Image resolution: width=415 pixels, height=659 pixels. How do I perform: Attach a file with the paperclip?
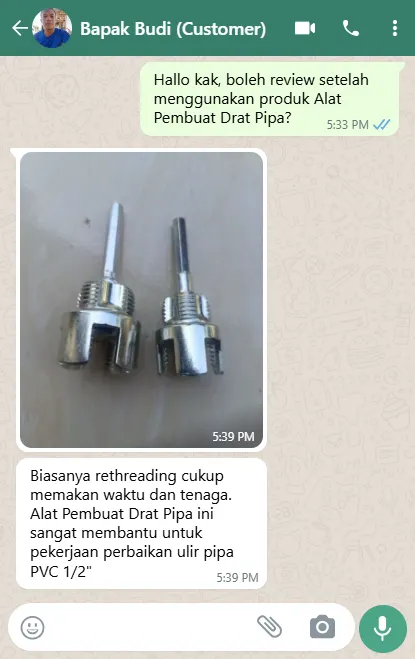point(269,627)
